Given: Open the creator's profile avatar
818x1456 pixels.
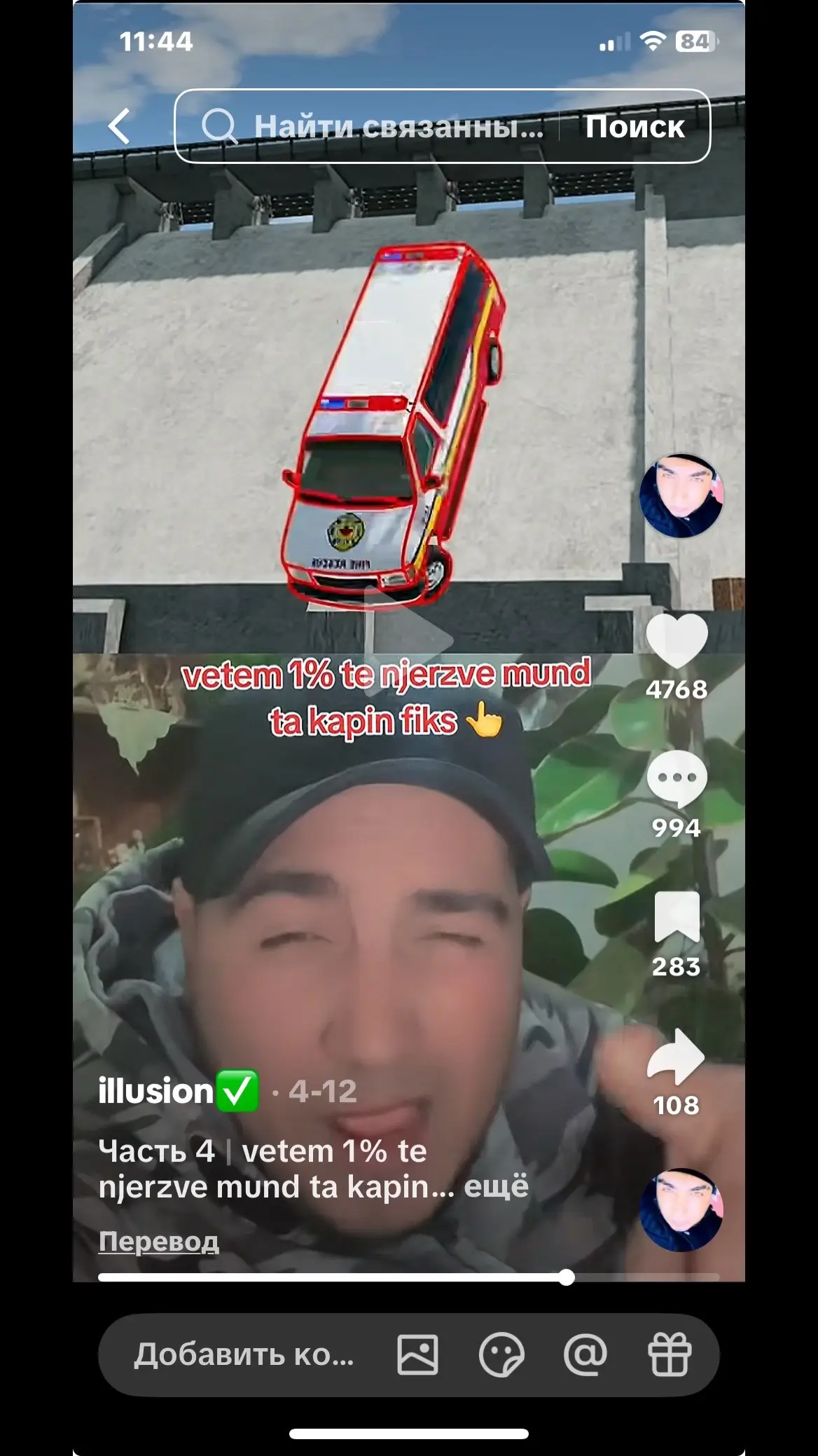Looking at the screenshot, I should click(681, 496).
